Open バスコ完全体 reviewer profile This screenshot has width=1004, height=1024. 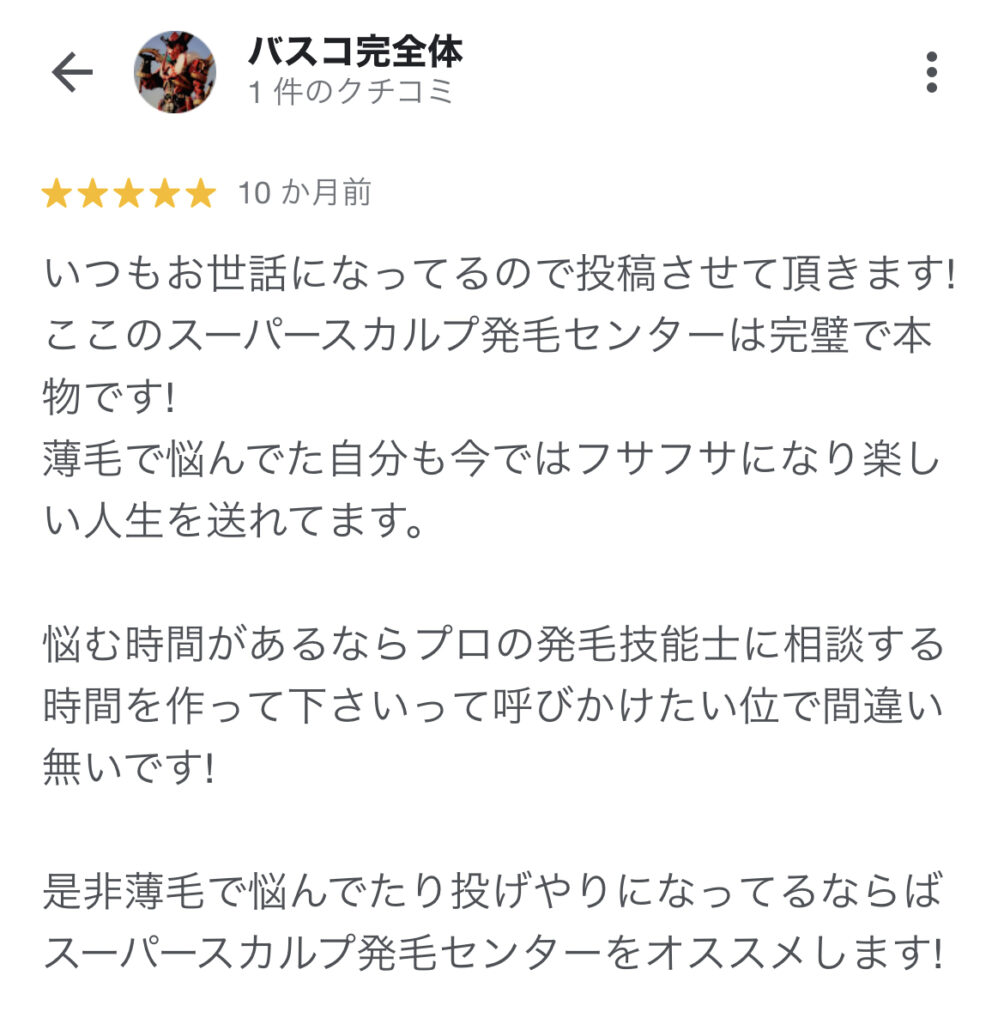(x=355, y=52)
